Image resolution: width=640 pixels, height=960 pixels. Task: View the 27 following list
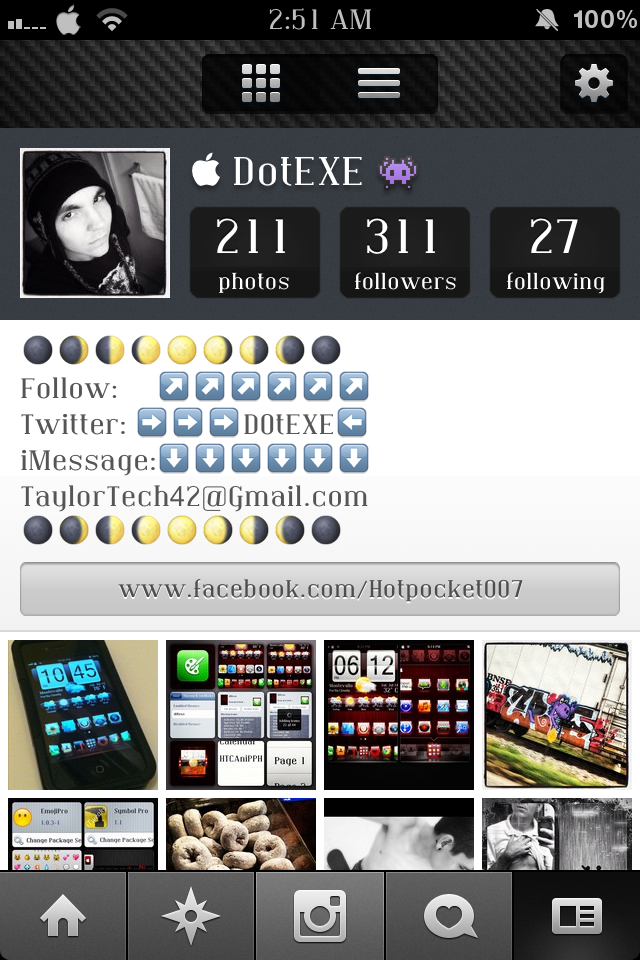[555, 253]
